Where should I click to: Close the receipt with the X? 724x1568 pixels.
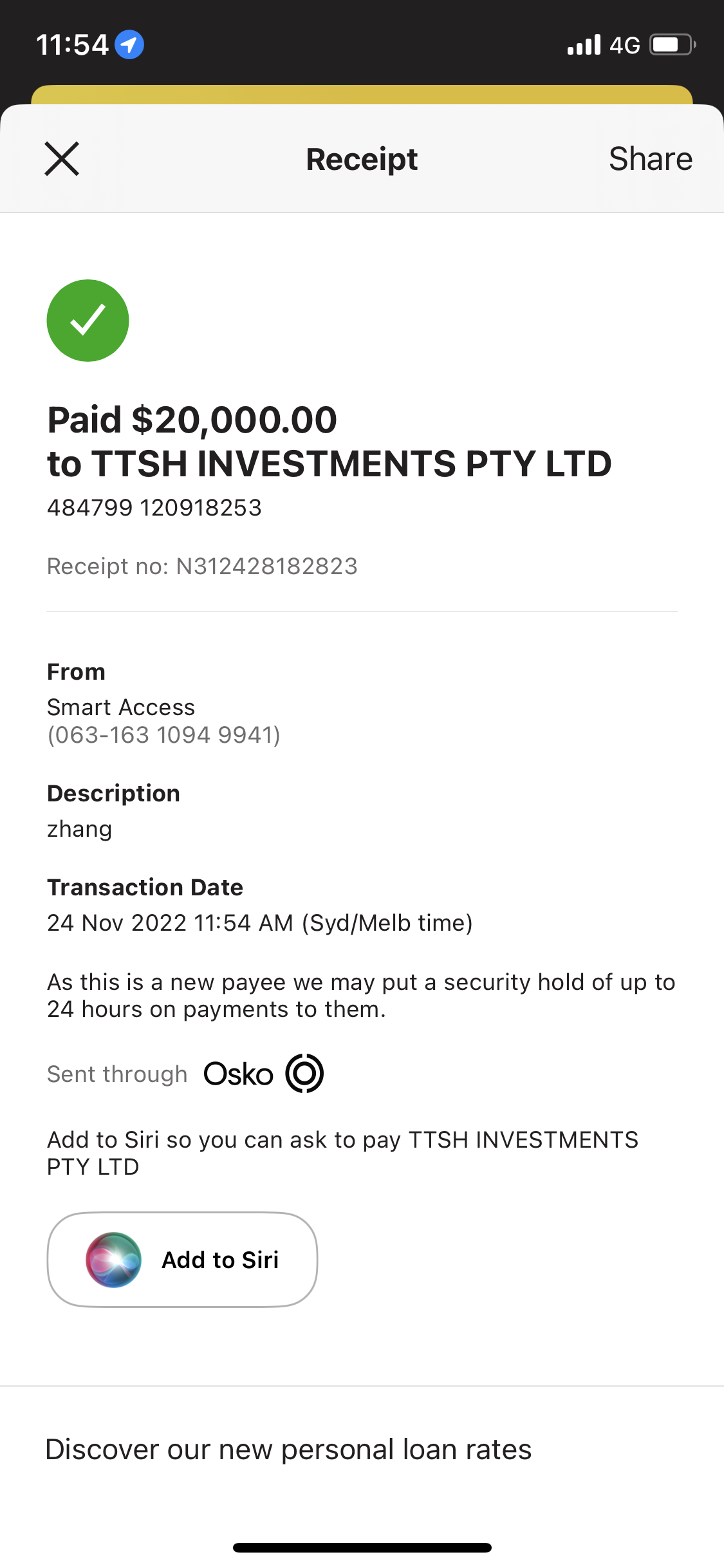point(62,159)
